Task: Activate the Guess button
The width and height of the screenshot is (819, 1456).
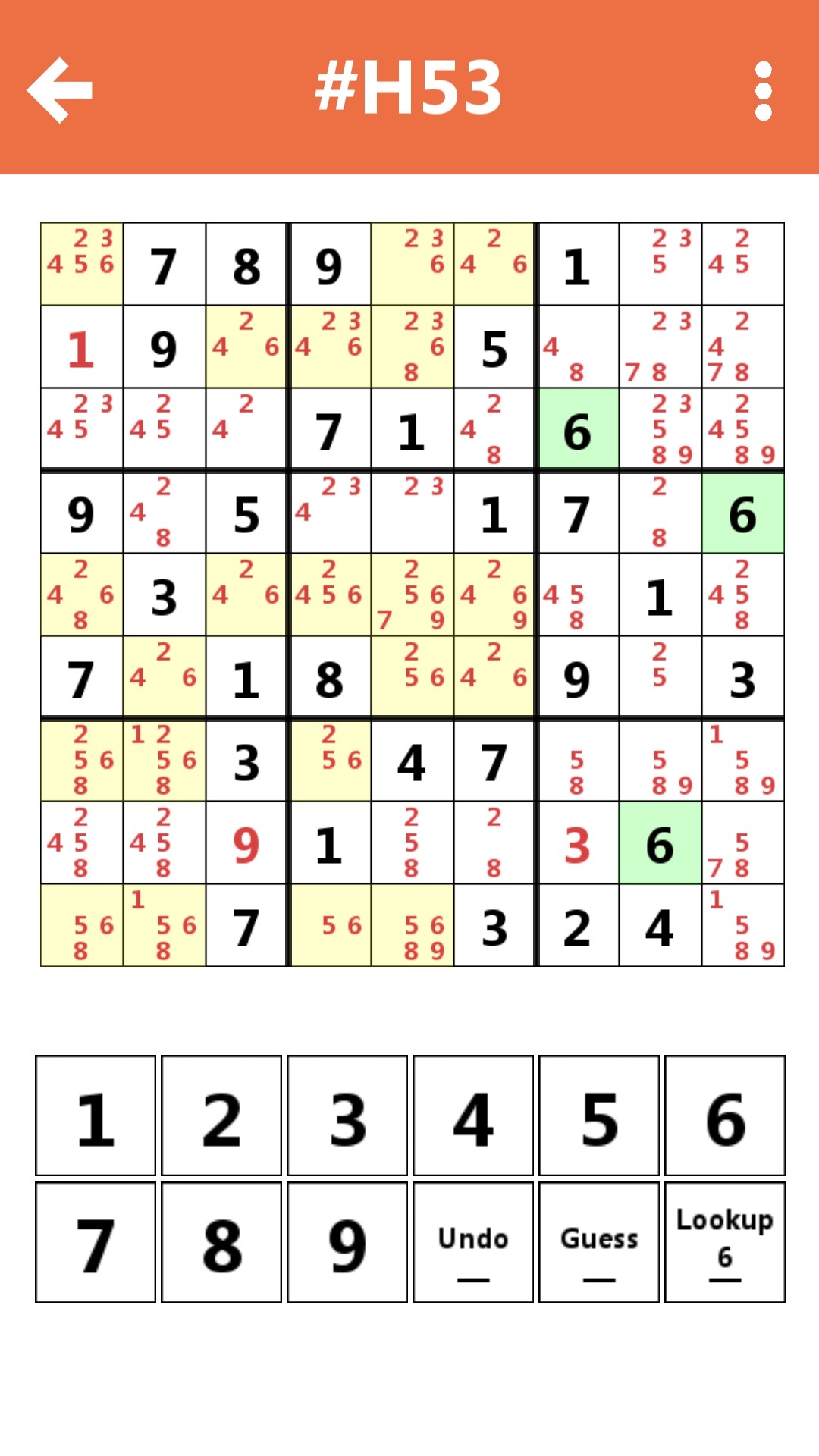Action: click(x=599, y=1242)
